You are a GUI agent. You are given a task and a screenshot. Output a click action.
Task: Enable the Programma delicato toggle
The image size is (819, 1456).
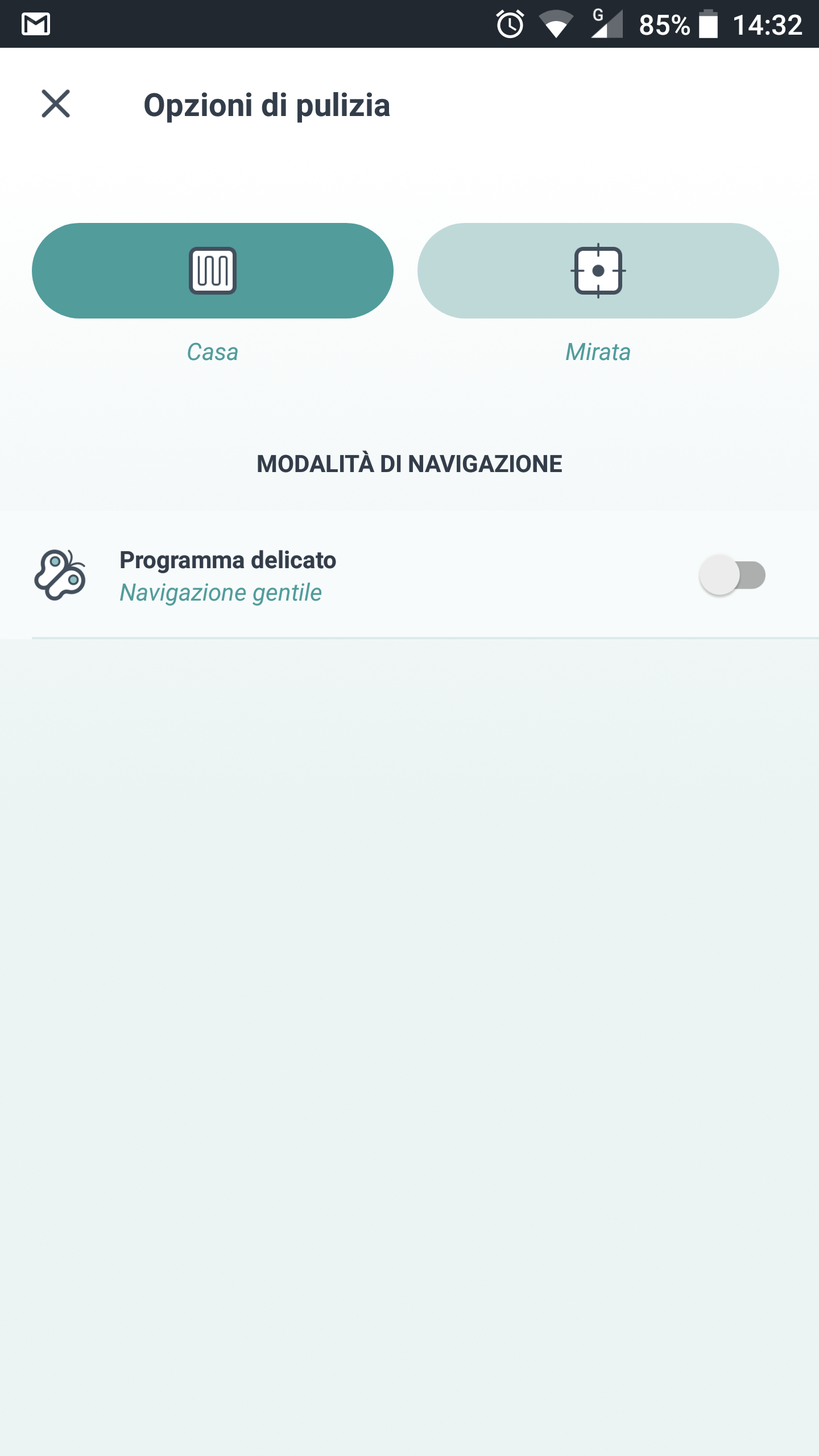(733, 575)
